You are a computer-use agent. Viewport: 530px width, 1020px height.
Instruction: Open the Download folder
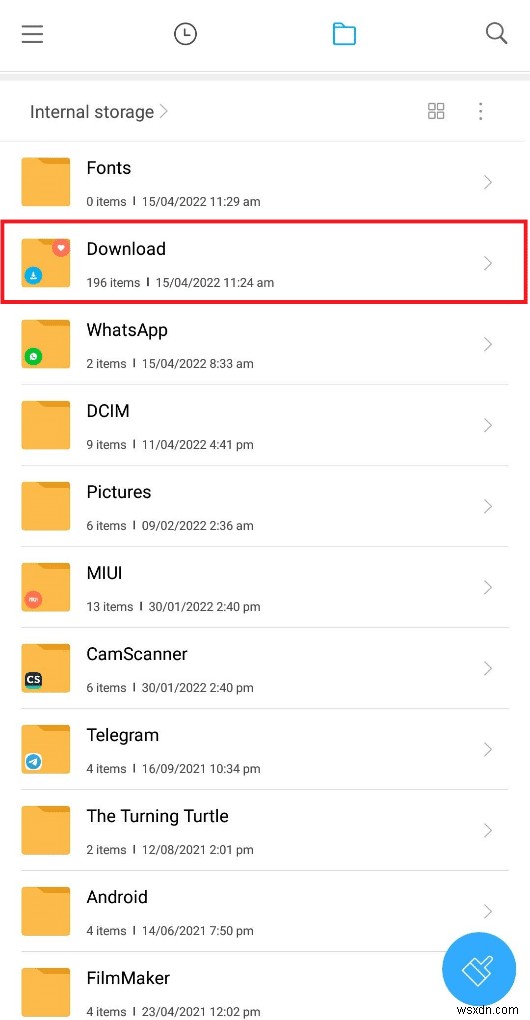pyautogui.click(x=265, y=263)
